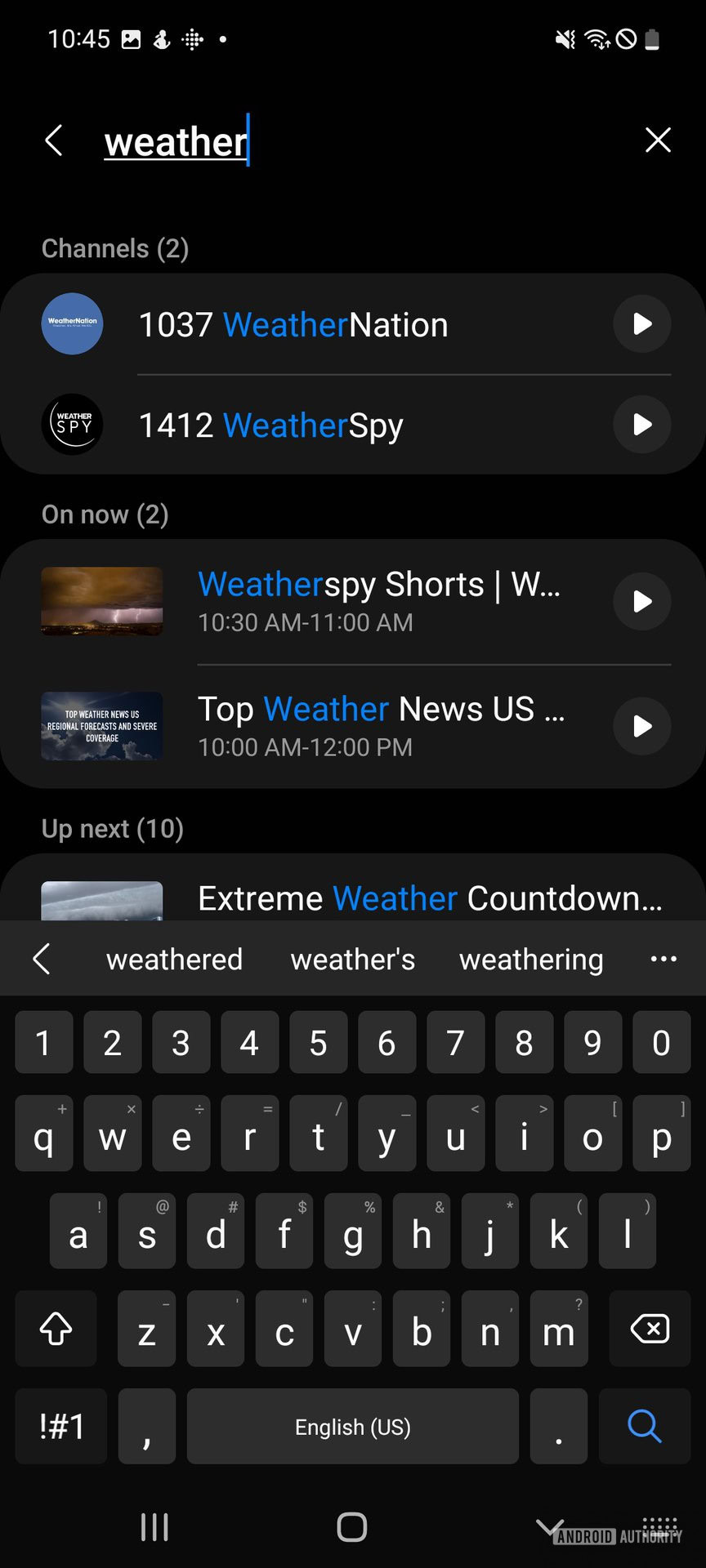Open Top Weather News US program

(x=380, y=725)
